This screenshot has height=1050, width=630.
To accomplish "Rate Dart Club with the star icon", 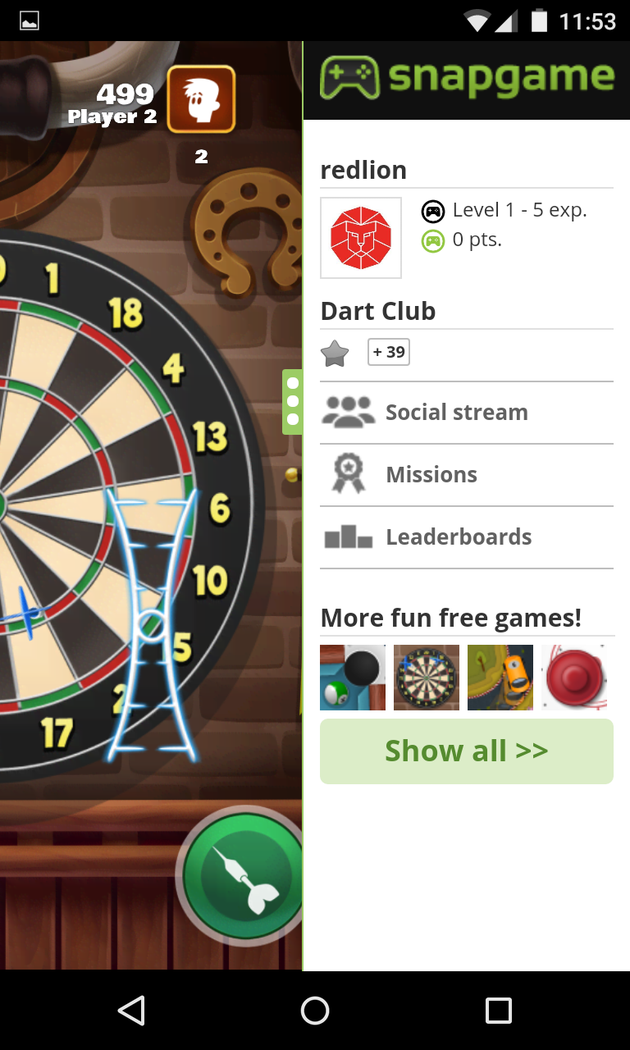I will point(335,353).
